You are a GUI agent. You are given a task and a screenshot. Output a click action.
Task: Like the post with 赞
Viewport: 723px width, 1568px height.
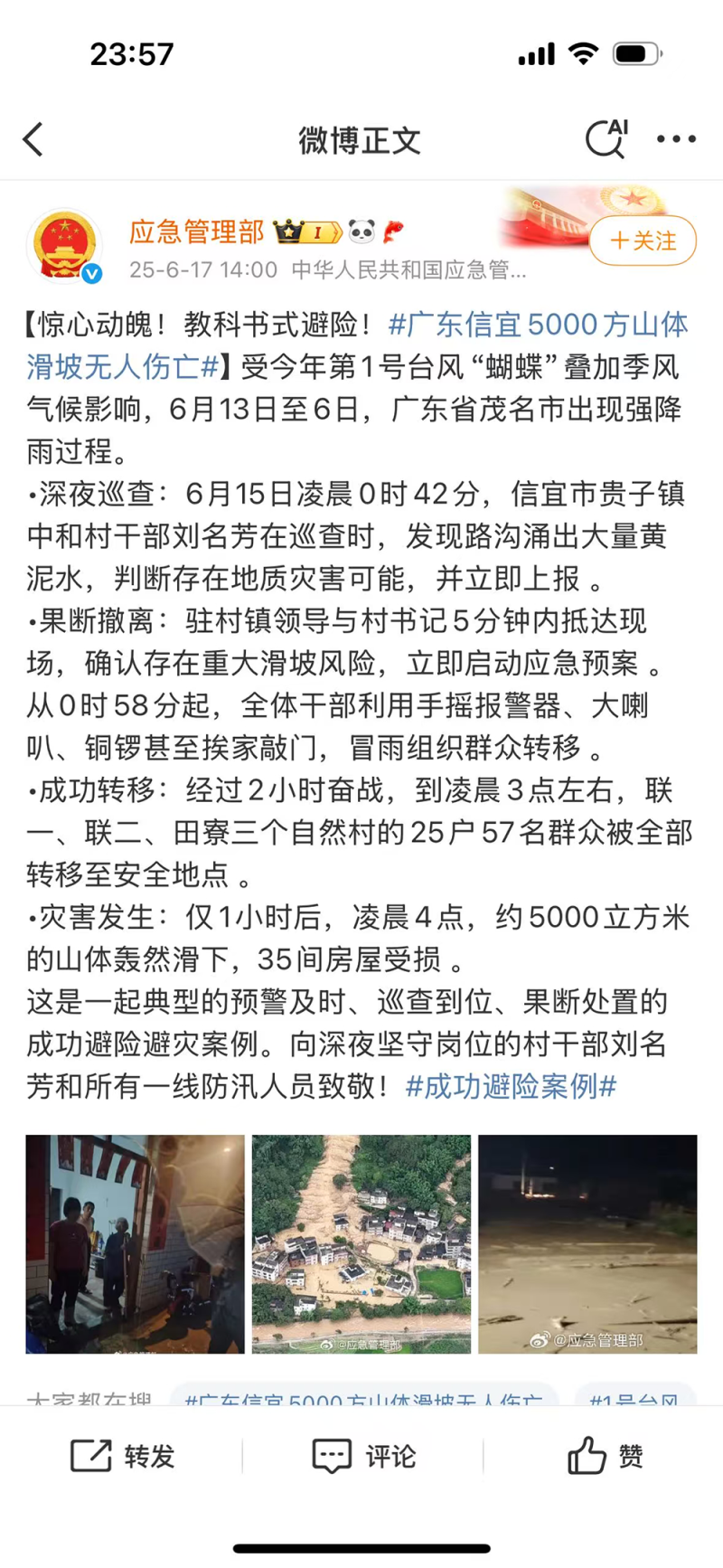click(605, 1456)
